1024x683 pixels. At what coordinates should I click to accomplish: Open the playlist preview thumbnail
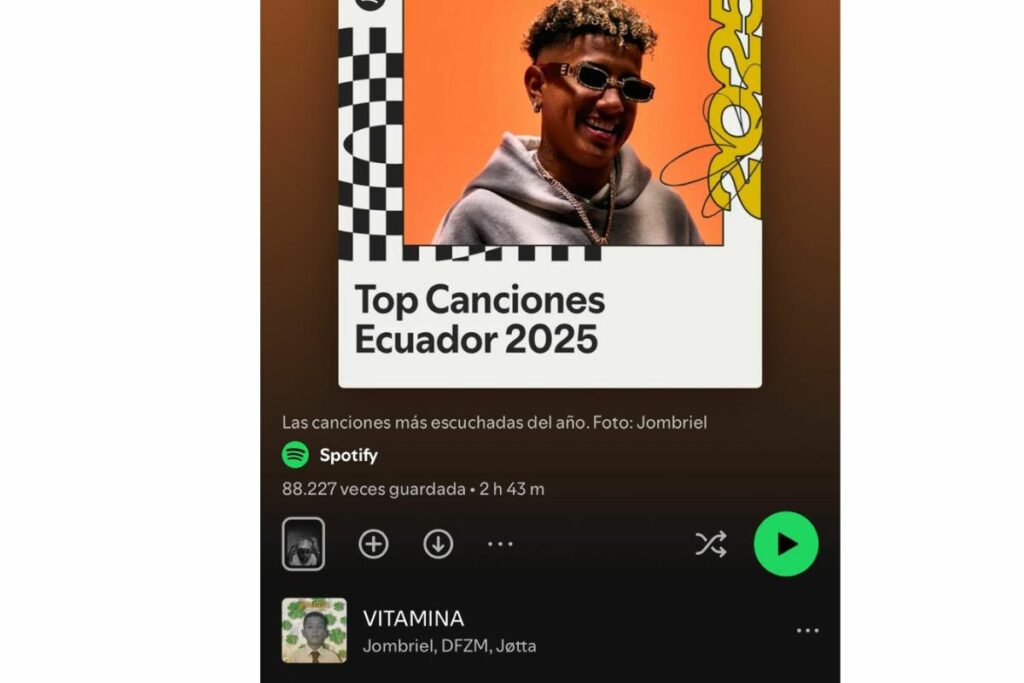tap(303, 544)
